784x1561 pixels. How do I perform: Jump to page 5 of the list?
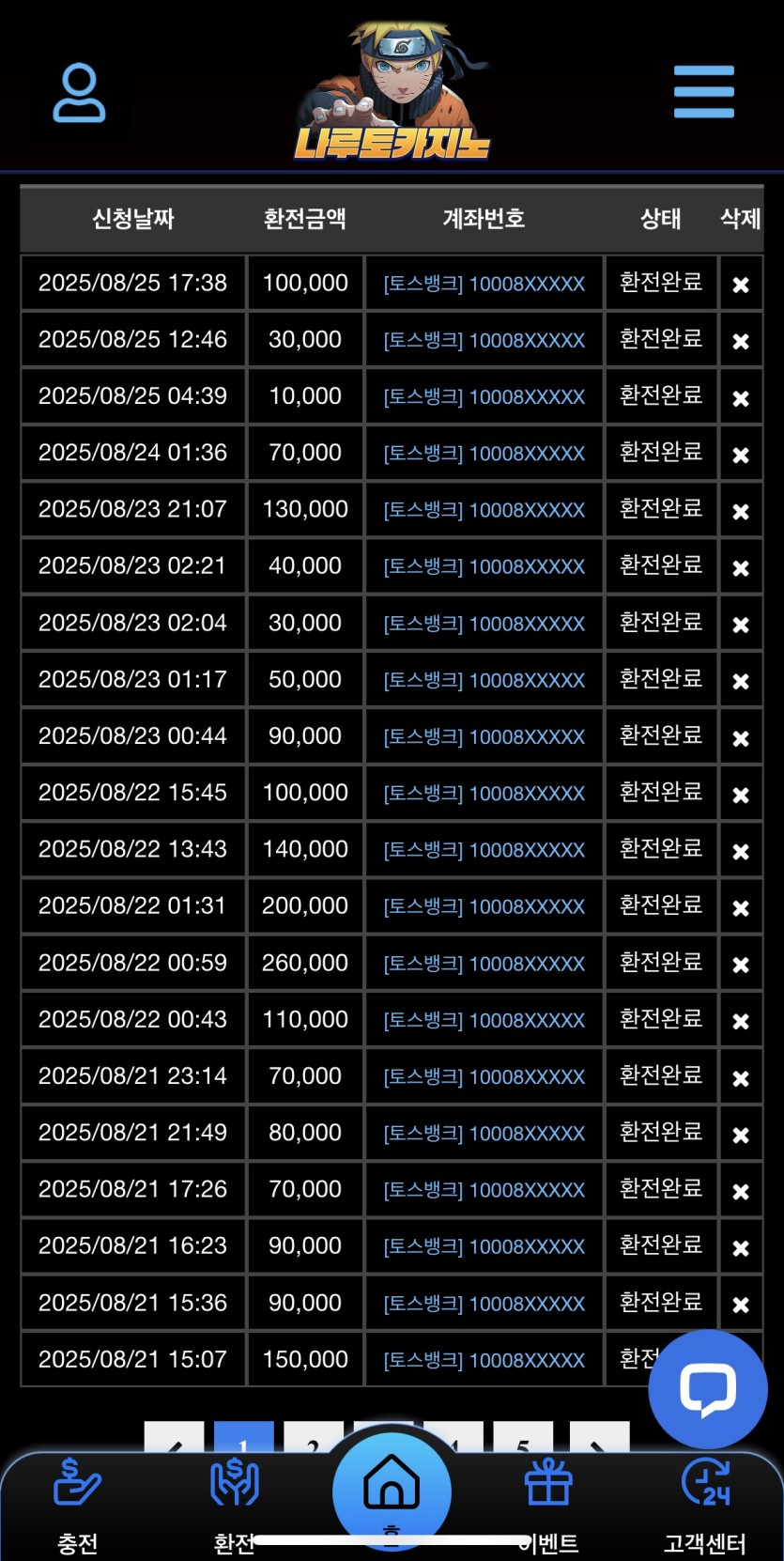click(523, 1439)
